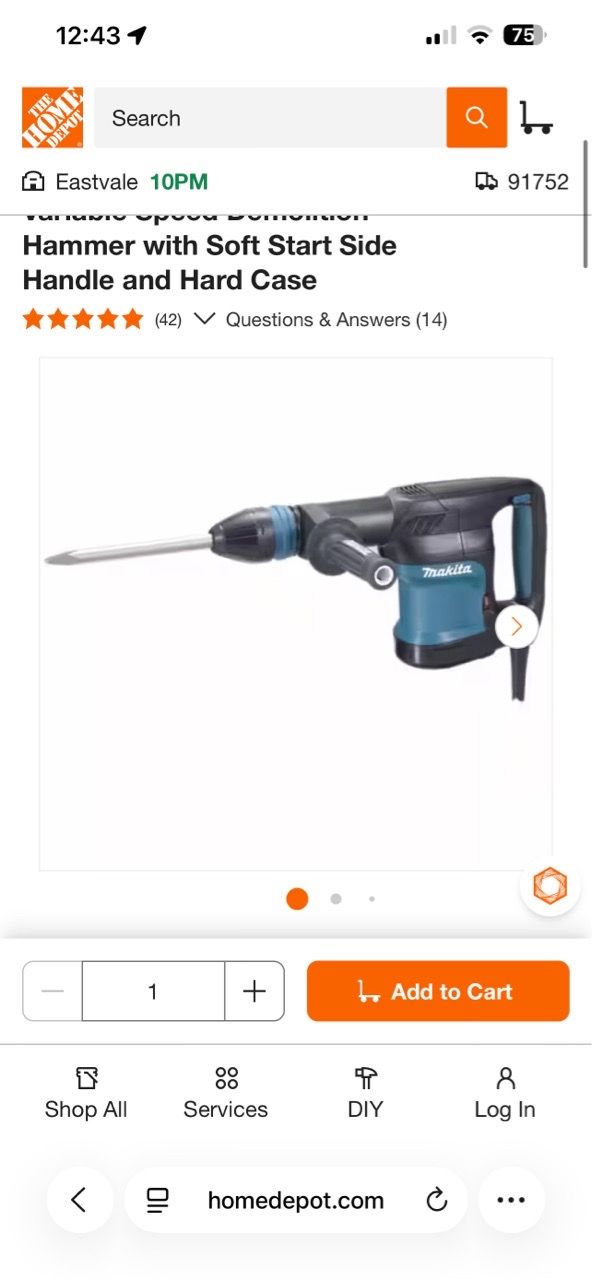Reload the homedepot.com page

click(x=437, y=1200)
